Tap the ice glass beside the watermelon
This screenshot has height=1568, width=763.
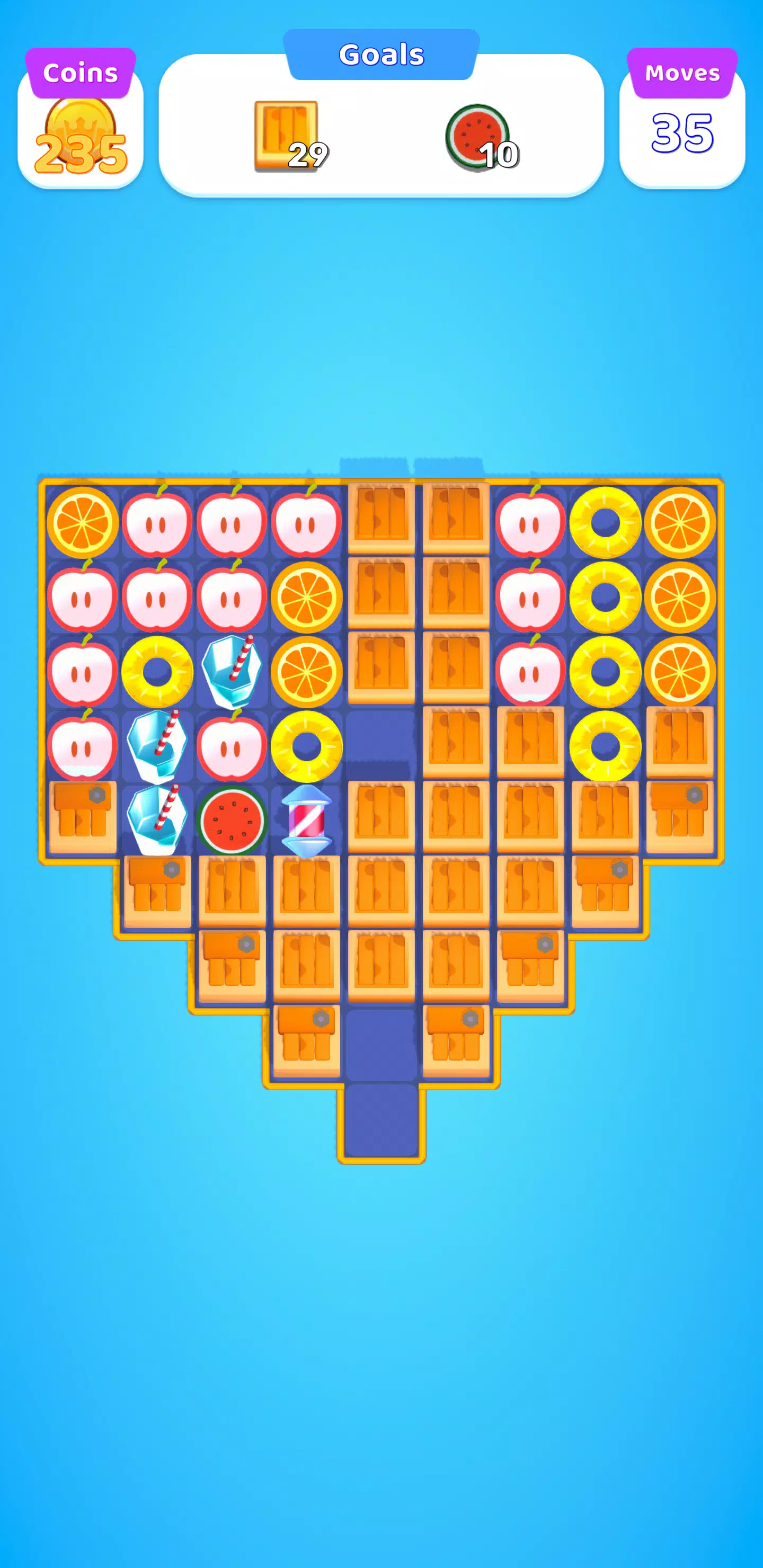tap(157, 820)
